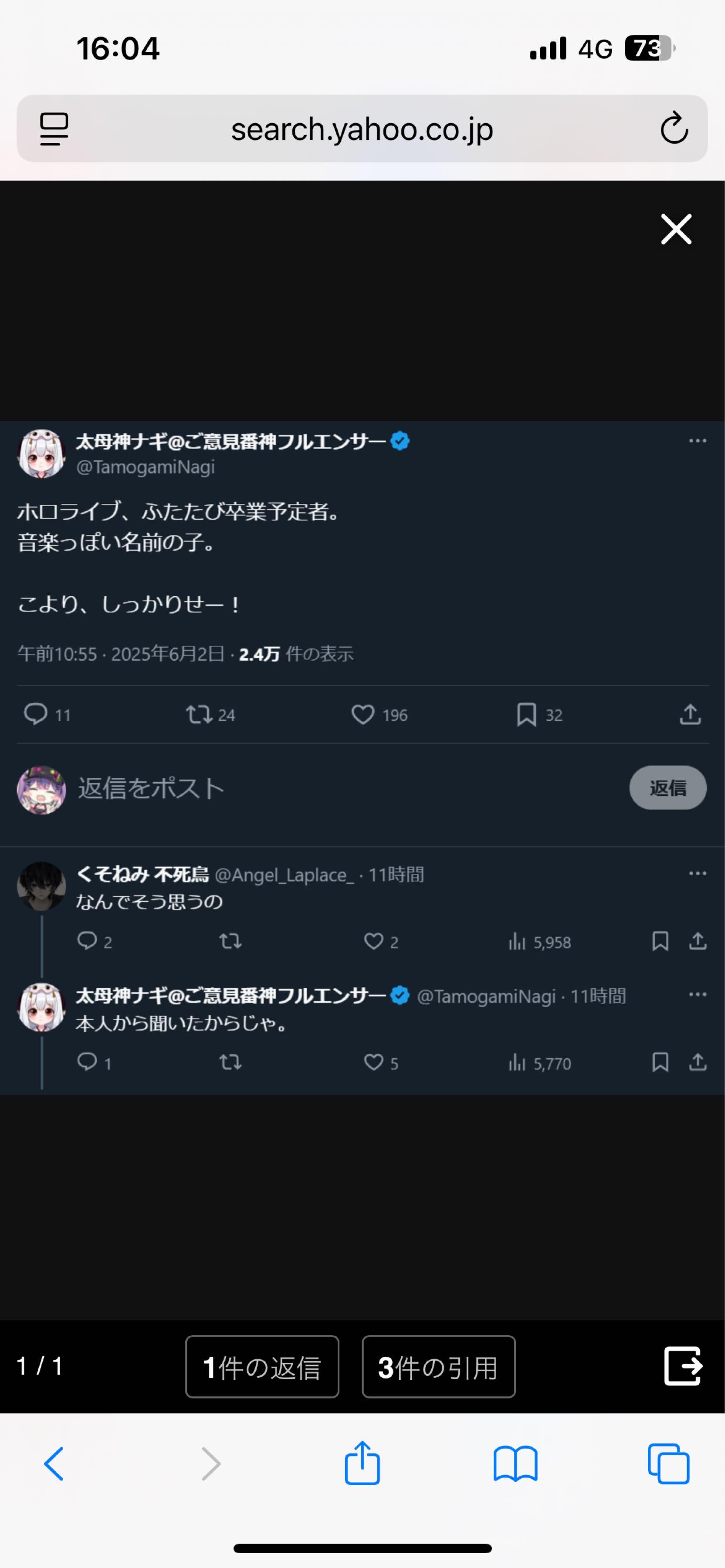
Task: Tap the search.yahoo.co.jp address bar
Action: 362,129
